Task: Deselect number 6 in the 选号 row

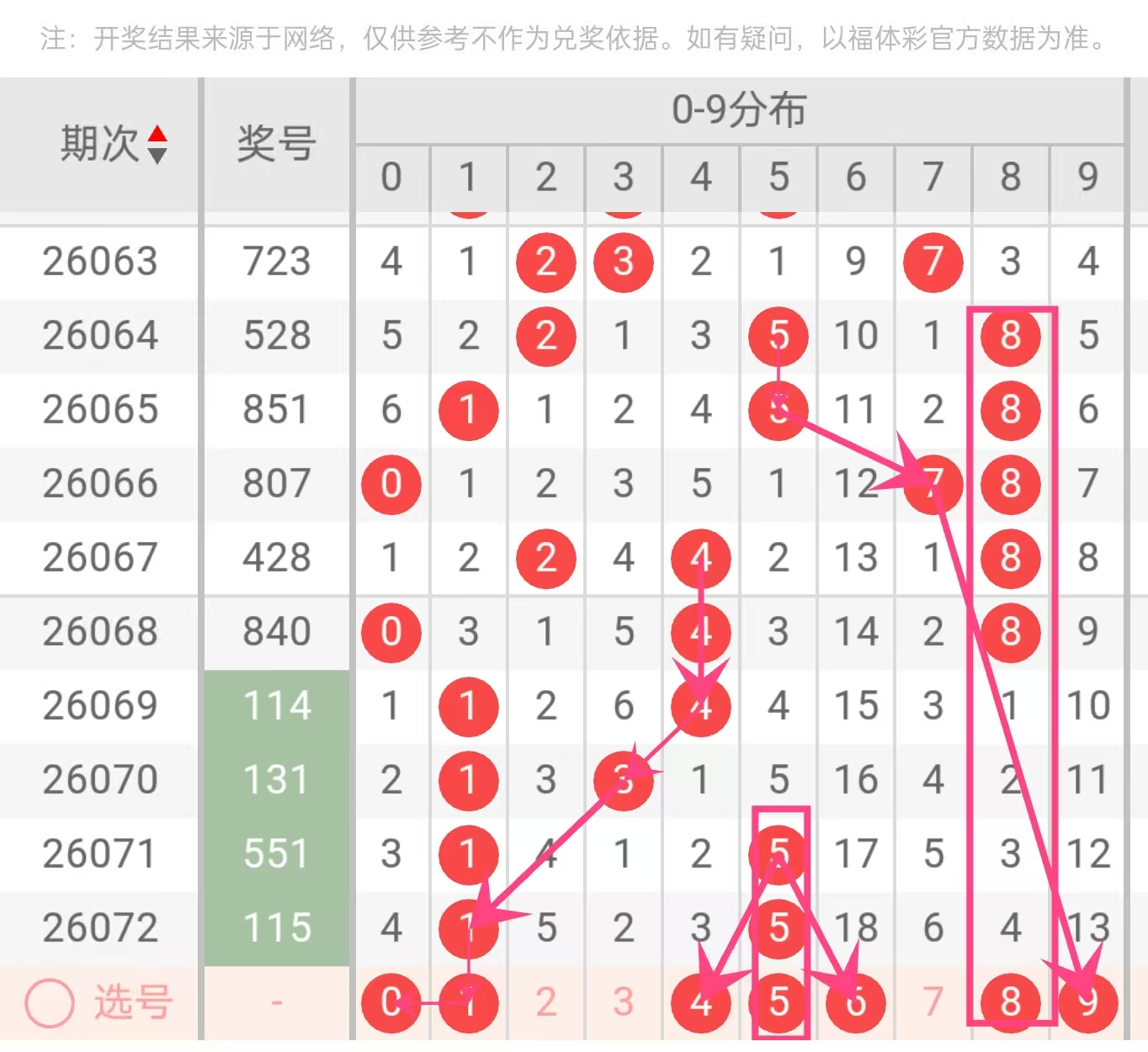Action: coord(856,1002)
